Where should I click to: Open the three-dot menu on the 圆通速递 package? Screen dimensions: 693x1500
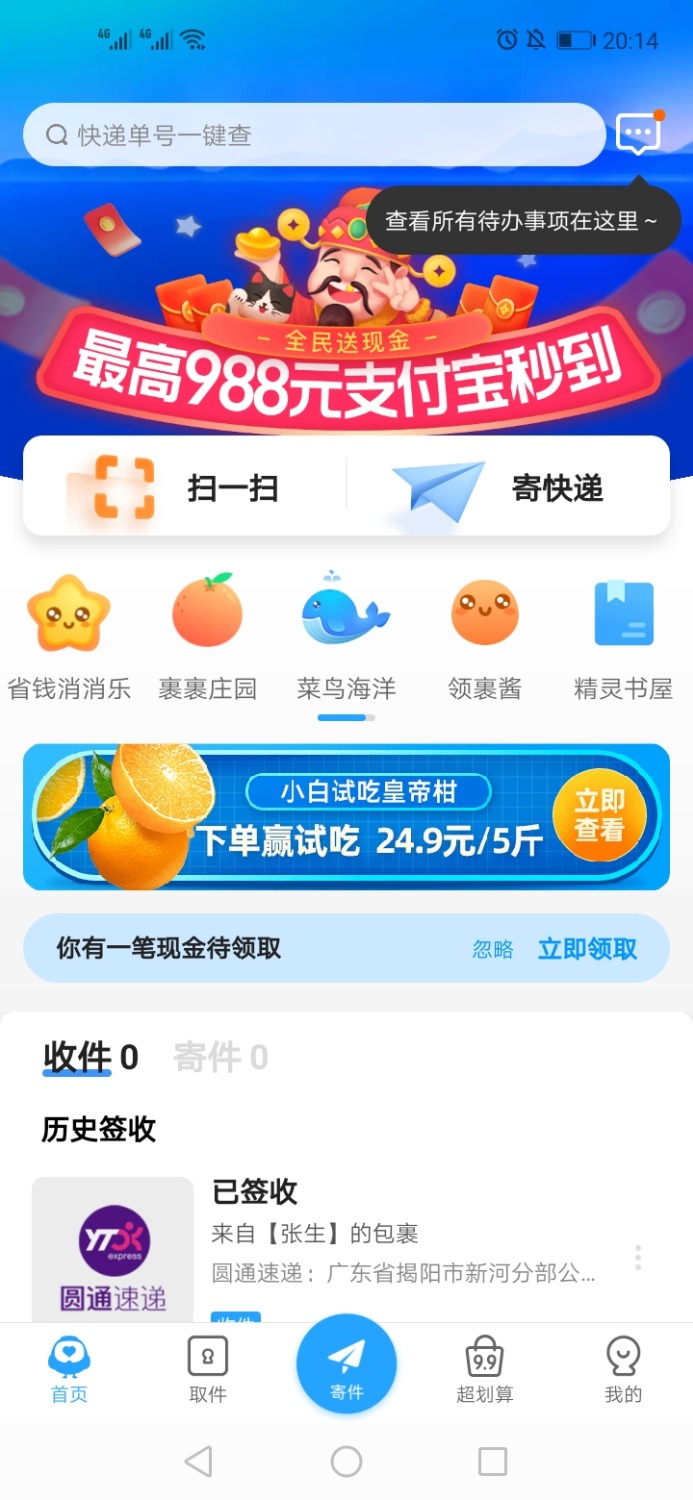coord(637,1257)
